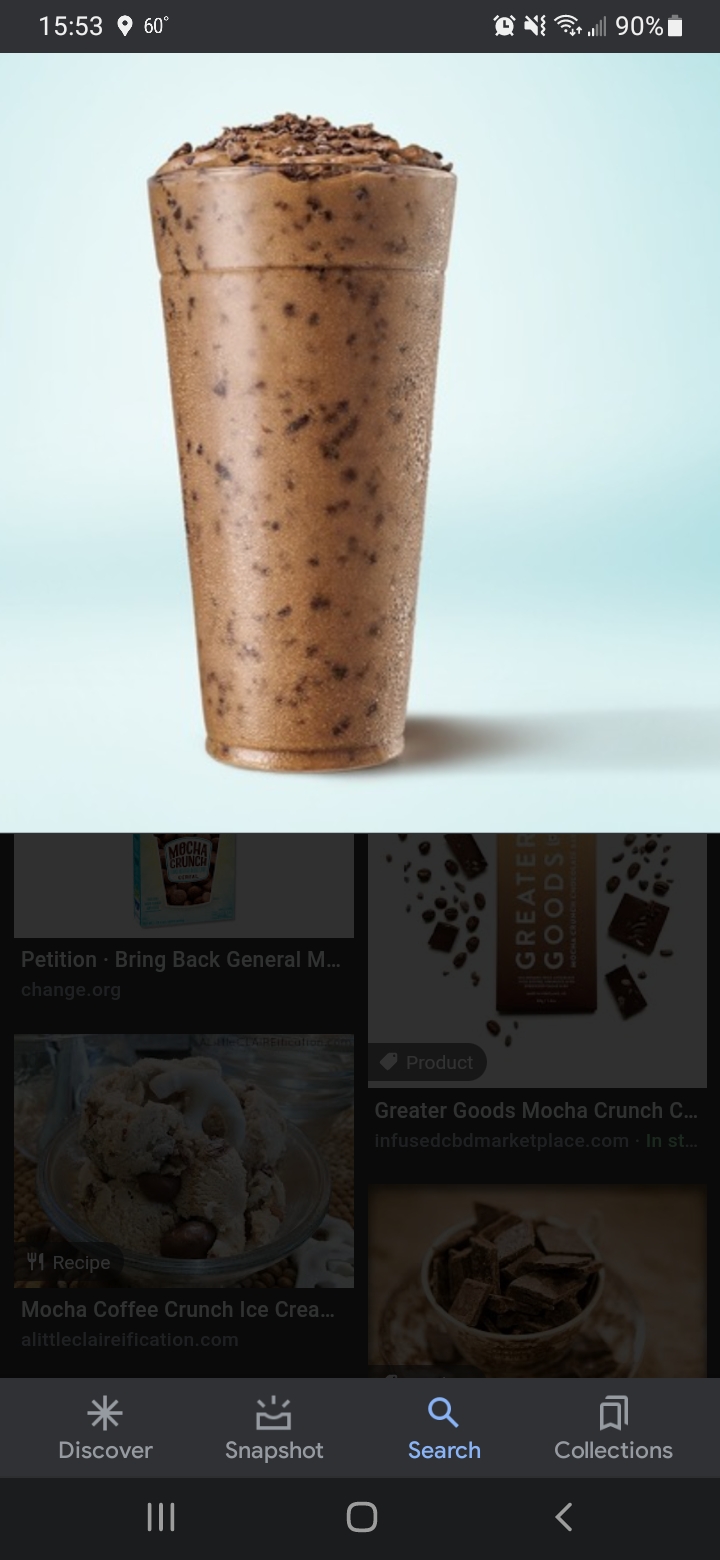Open the recent apps view
The image size is (720, 1560).
160,1517
